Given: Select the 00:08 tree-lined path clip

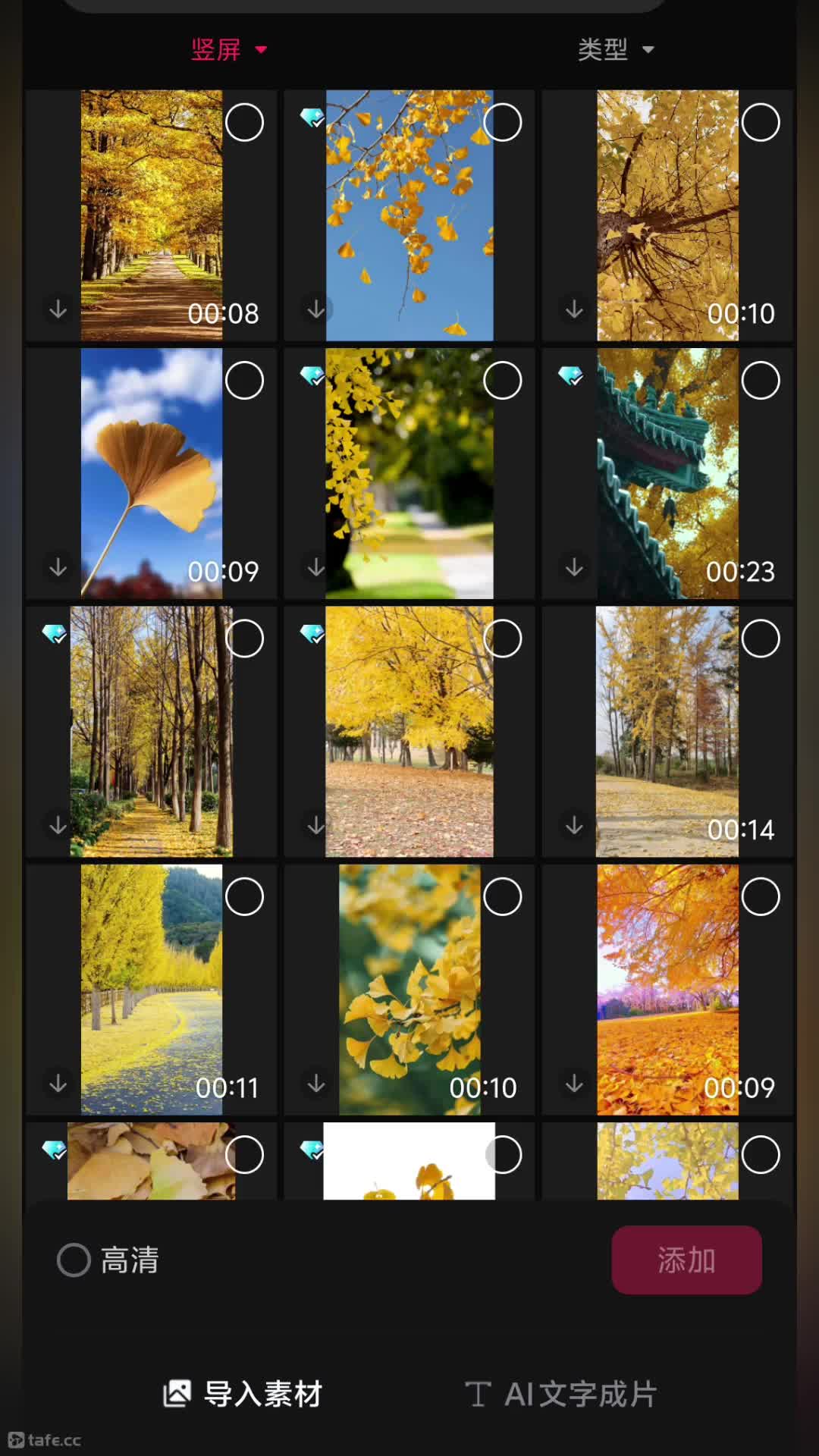Looking at the screenshot, I should pyautogui.click(x=244, y=122).
